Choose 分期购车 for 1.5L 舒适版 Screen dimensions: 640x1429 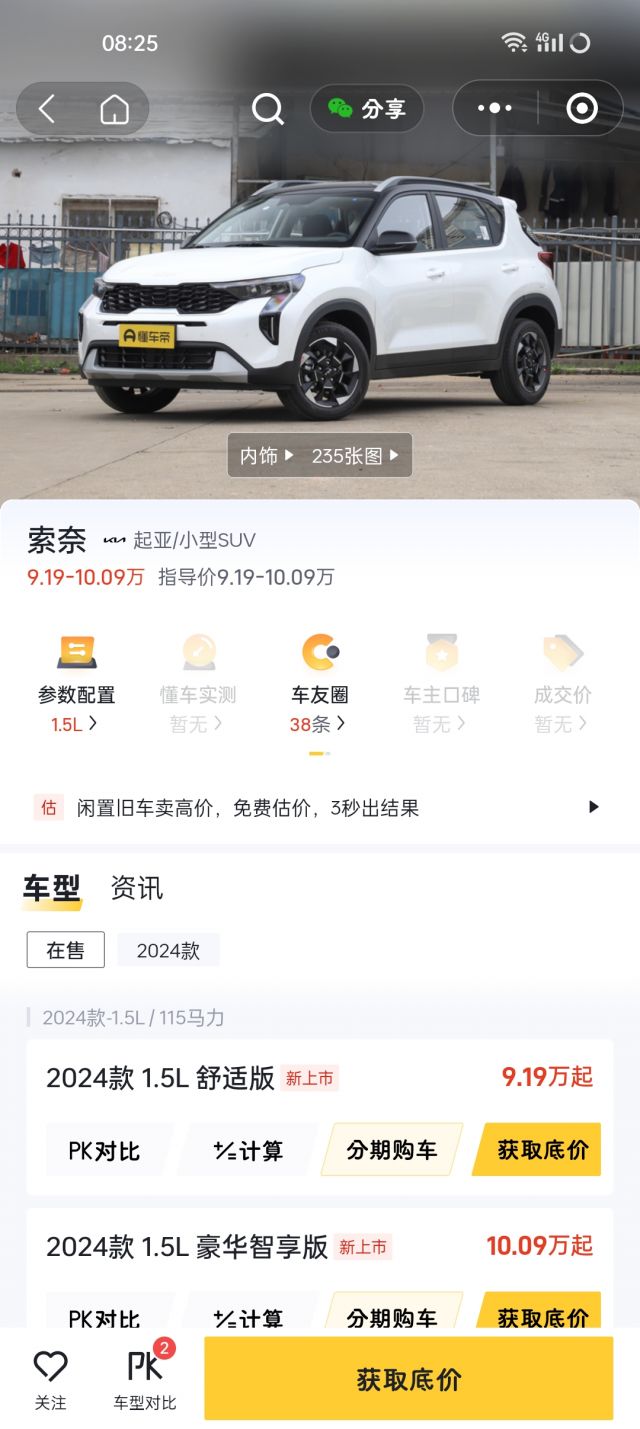[391, 1150]
